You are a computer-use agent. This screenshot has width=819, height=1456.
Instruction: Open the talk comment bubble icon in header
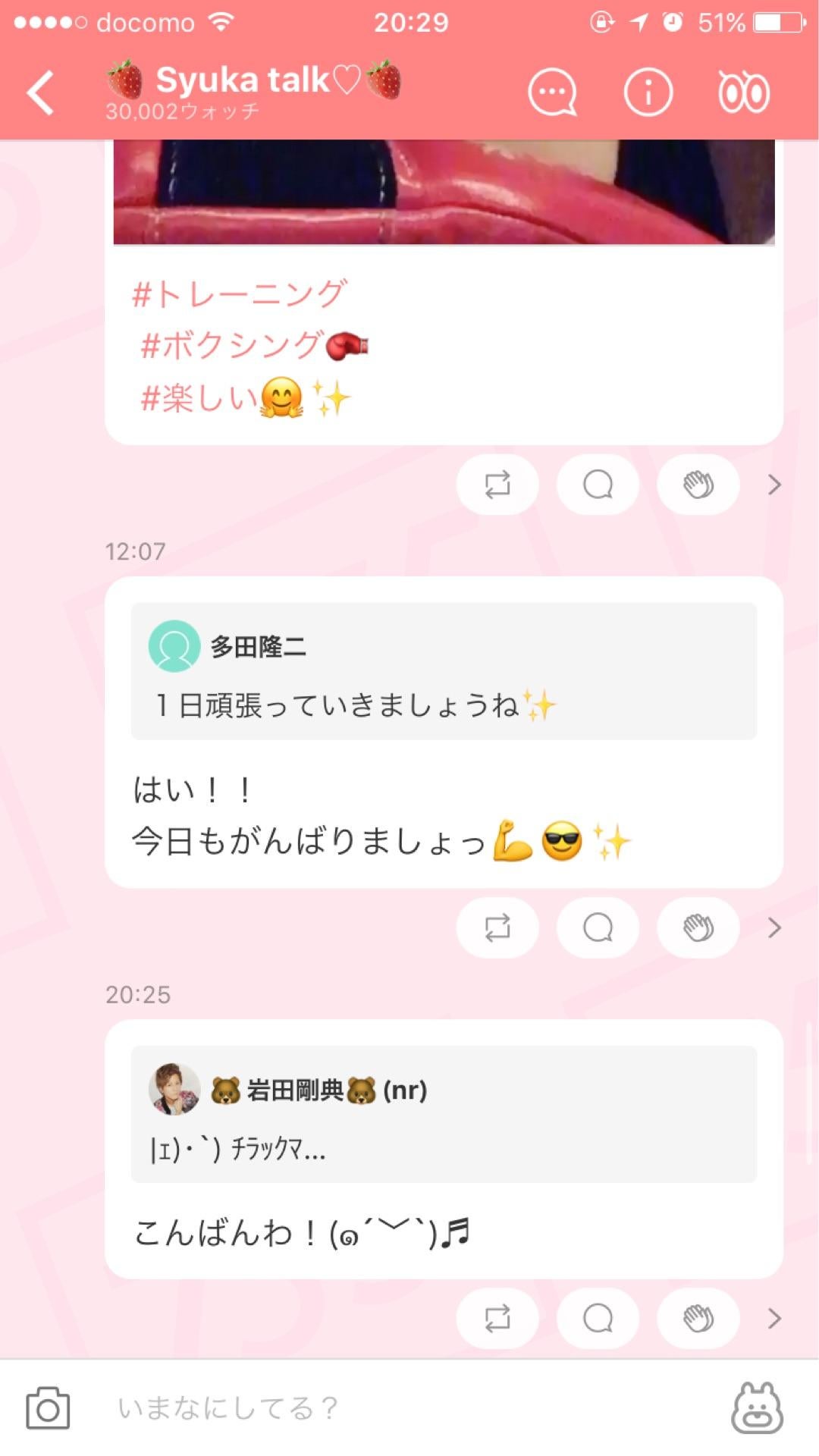552,92
